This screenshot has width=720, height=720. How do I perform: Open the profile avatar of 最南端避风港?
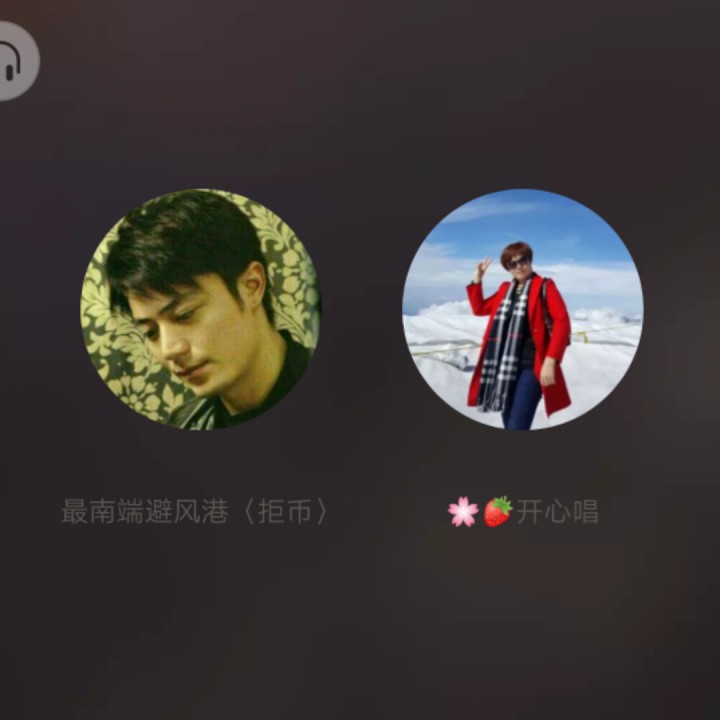click(201, 309)
